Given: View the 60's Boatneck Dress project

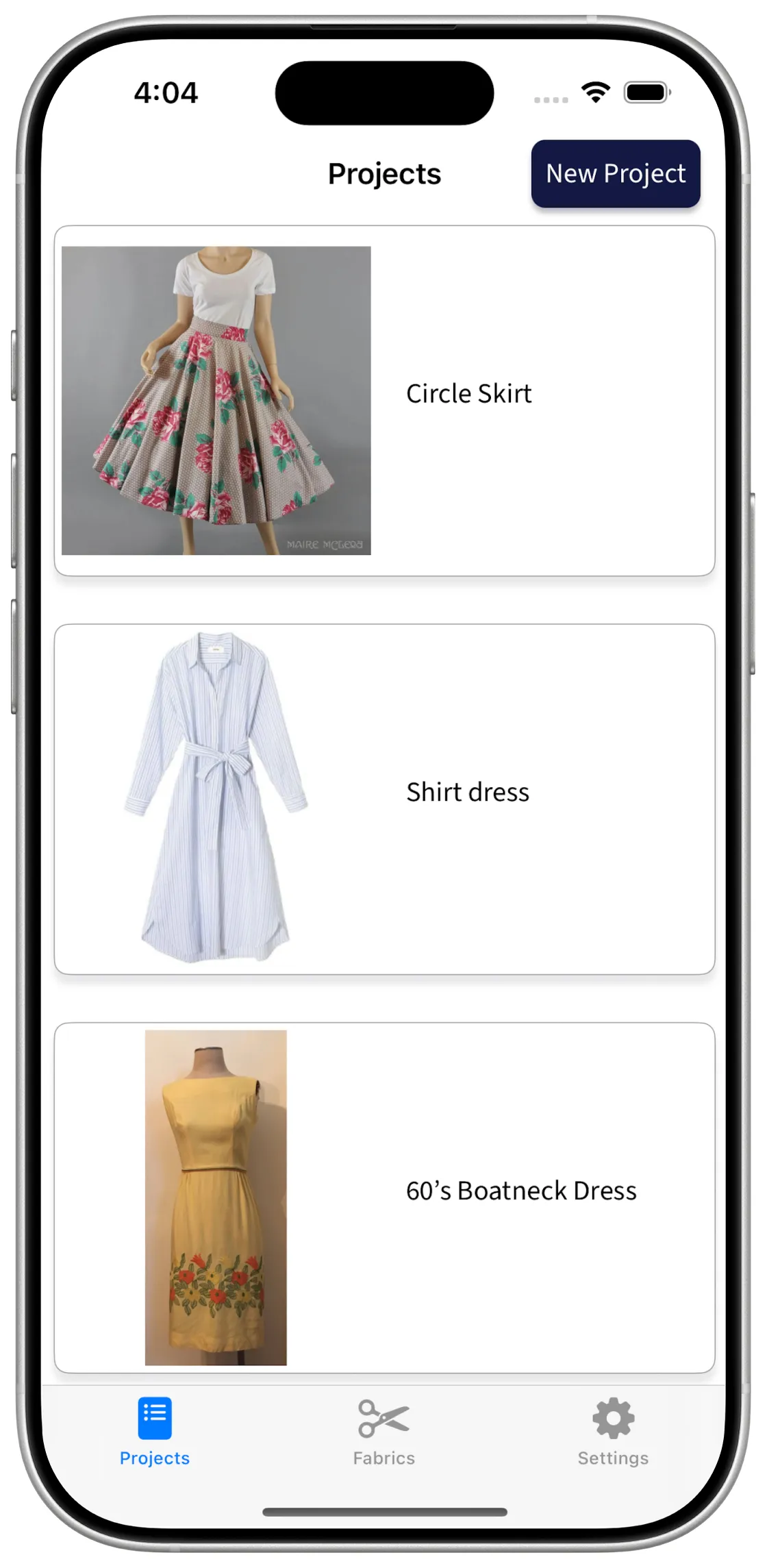Looking at the screenshot, I should click(384, 1197).
